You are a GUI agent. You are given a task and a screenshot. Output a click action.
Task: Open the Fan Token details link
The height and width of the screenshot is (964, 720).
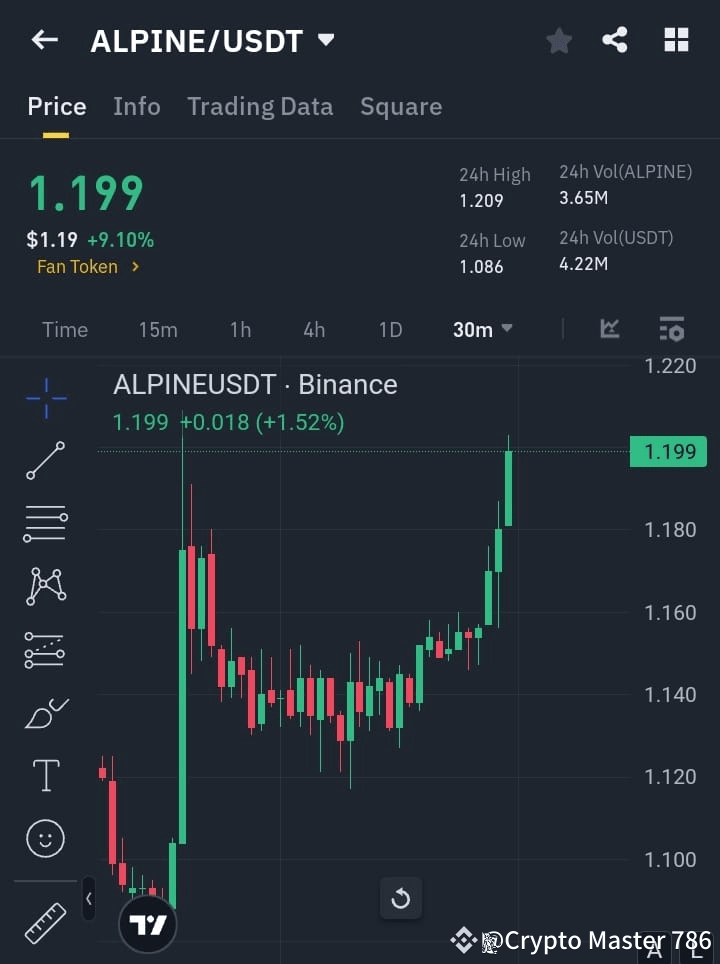(88, 266)
